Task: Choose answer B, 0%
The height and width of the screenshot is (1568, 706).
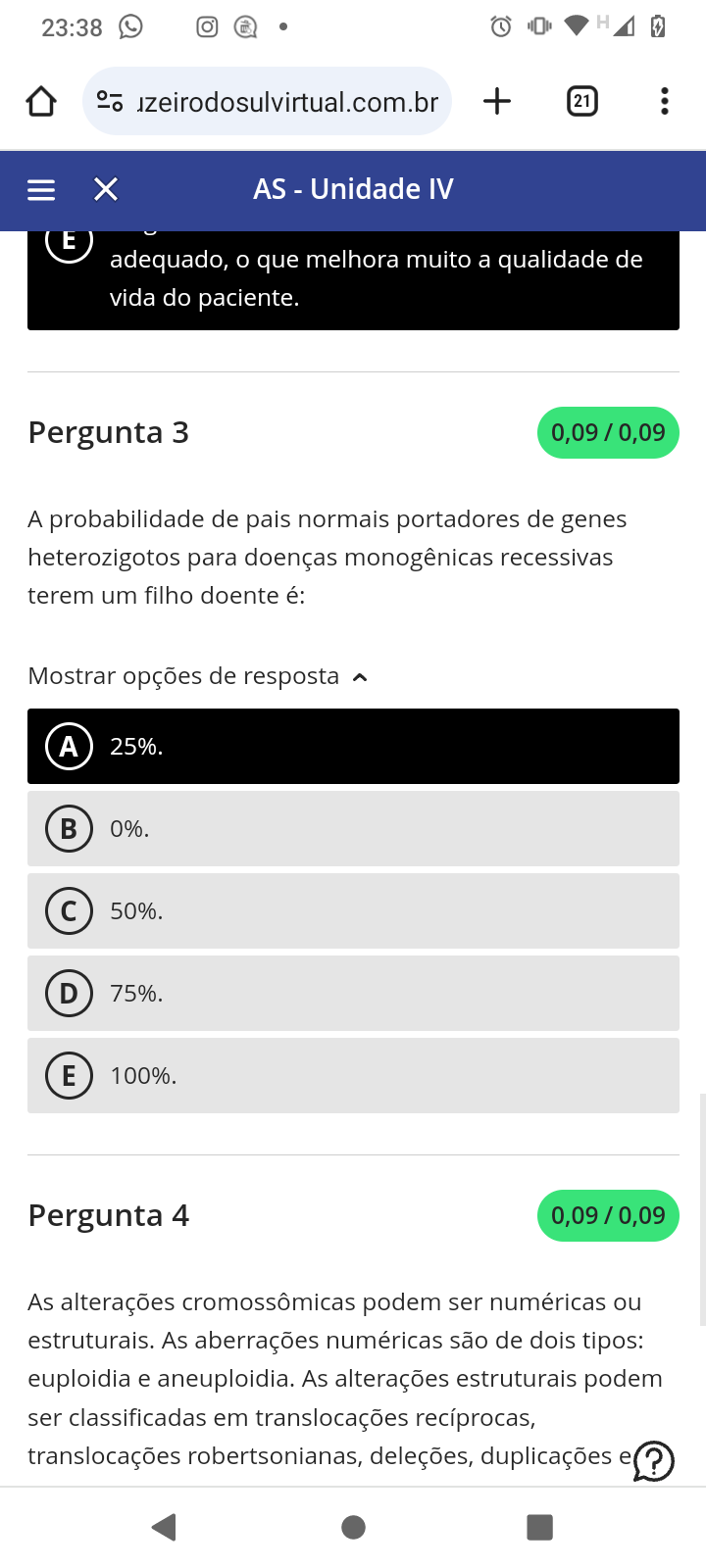Action: (353, 829)
